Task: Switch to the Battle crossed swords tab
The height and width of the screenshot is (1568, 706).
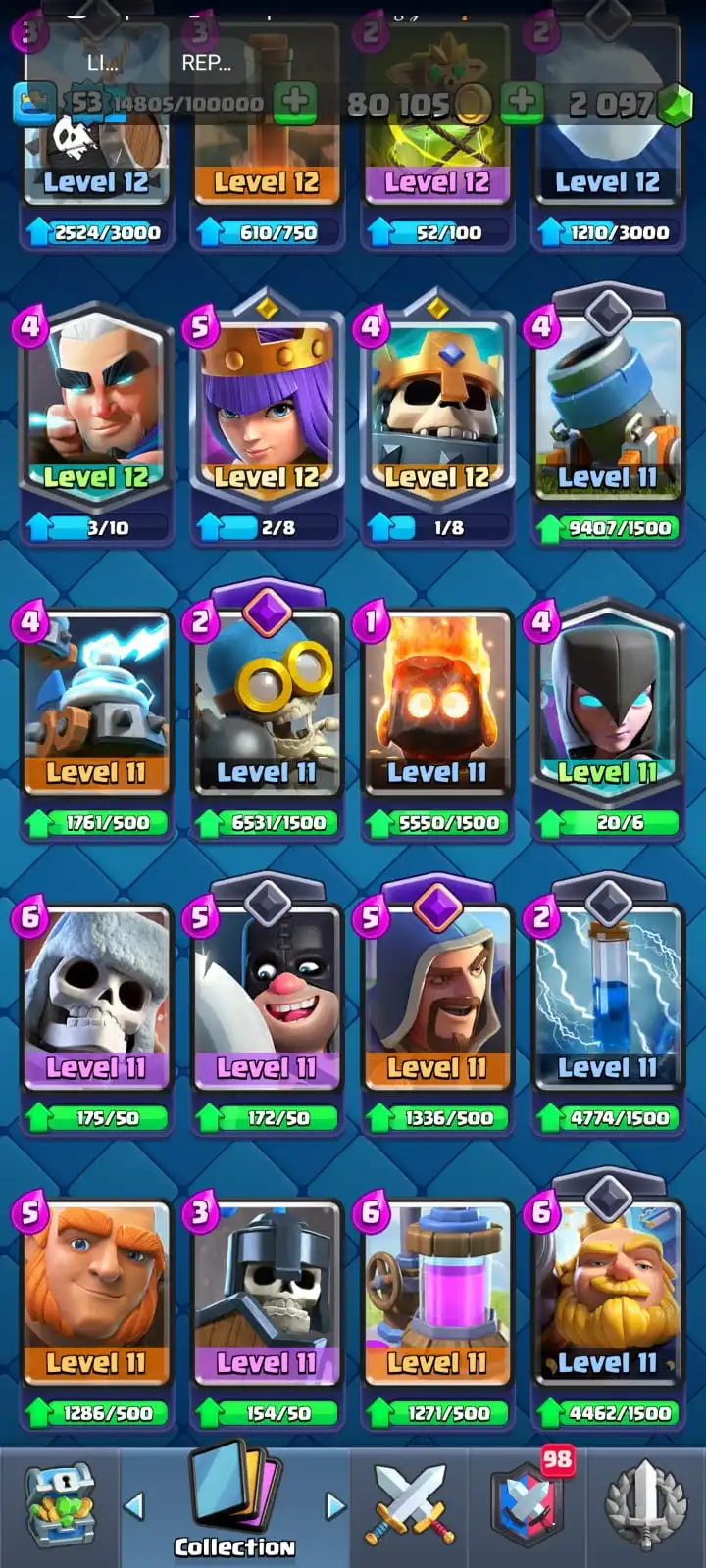Action: [x=409, y=1506]
